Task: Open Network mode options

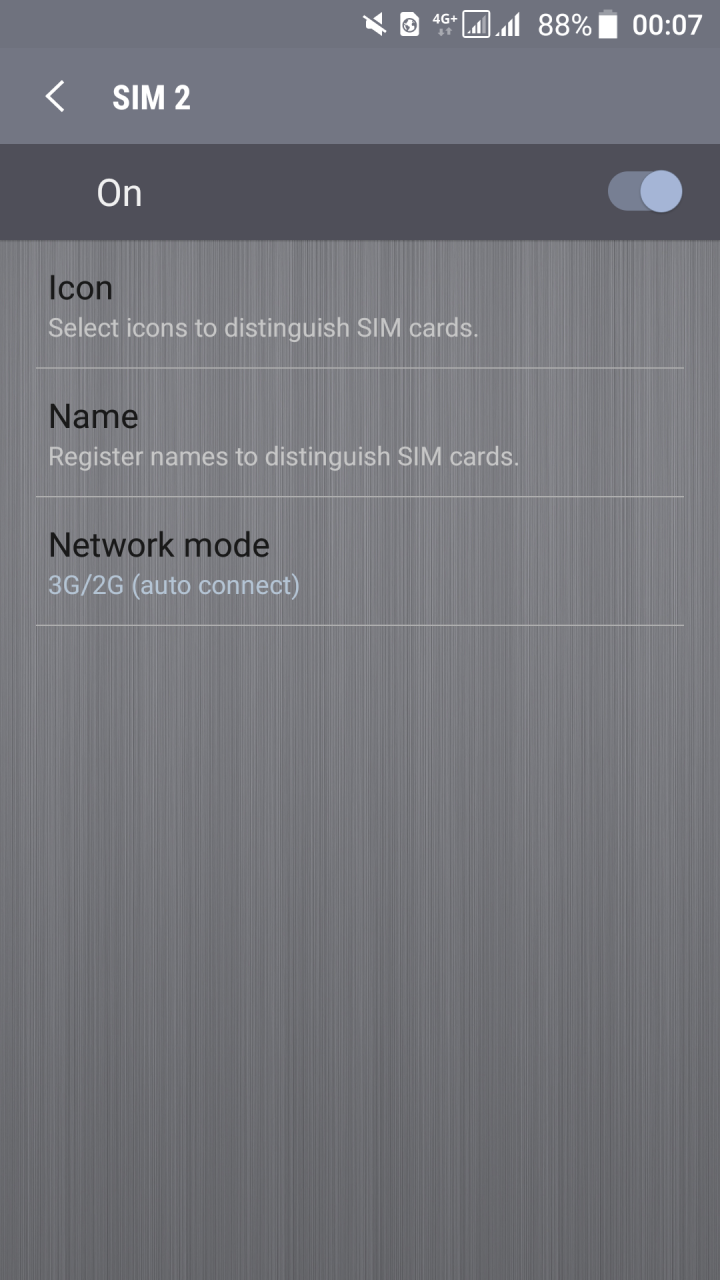Action: 360,562
